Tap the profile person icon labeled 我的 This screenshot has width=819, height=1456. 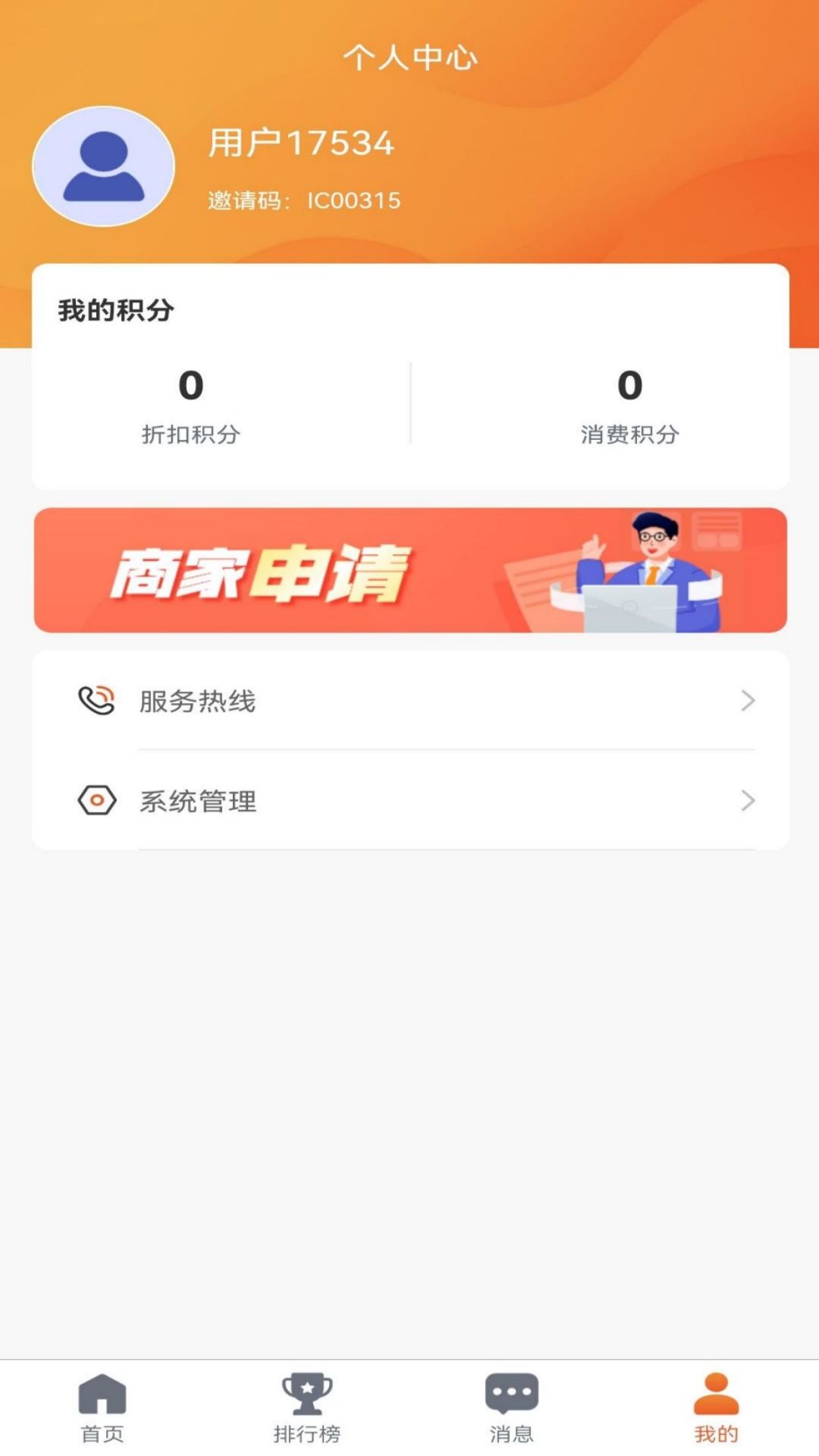coord(714,1407)
